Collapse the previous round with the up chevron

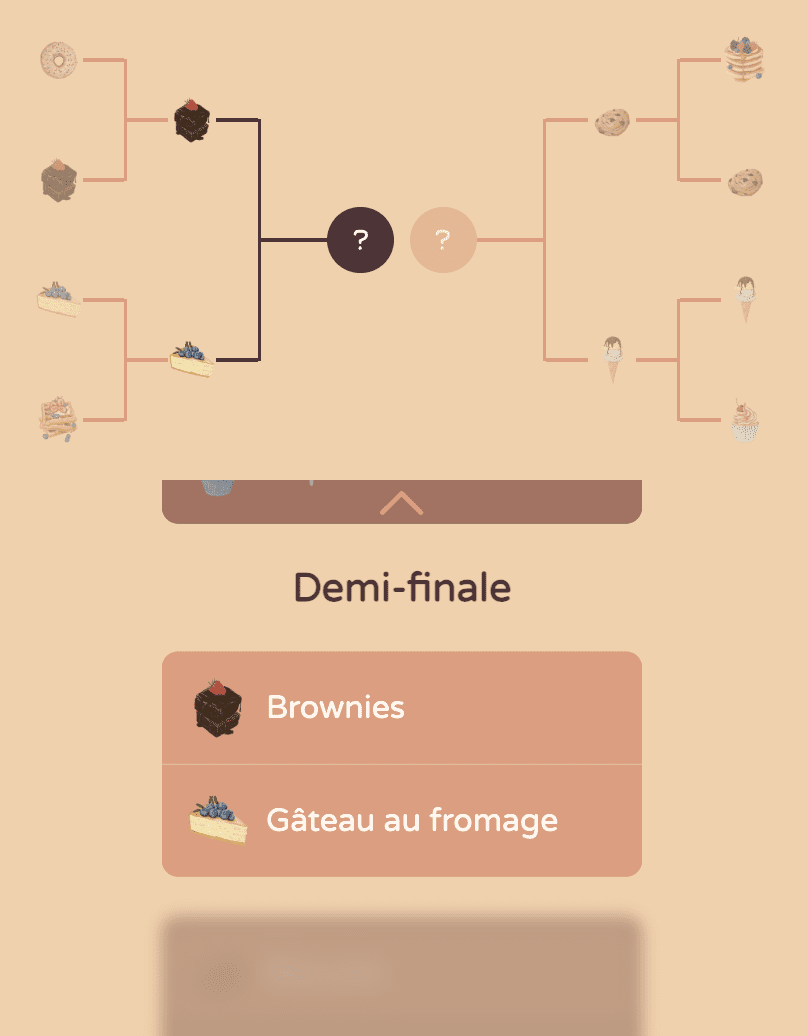[x=401, y=504]
